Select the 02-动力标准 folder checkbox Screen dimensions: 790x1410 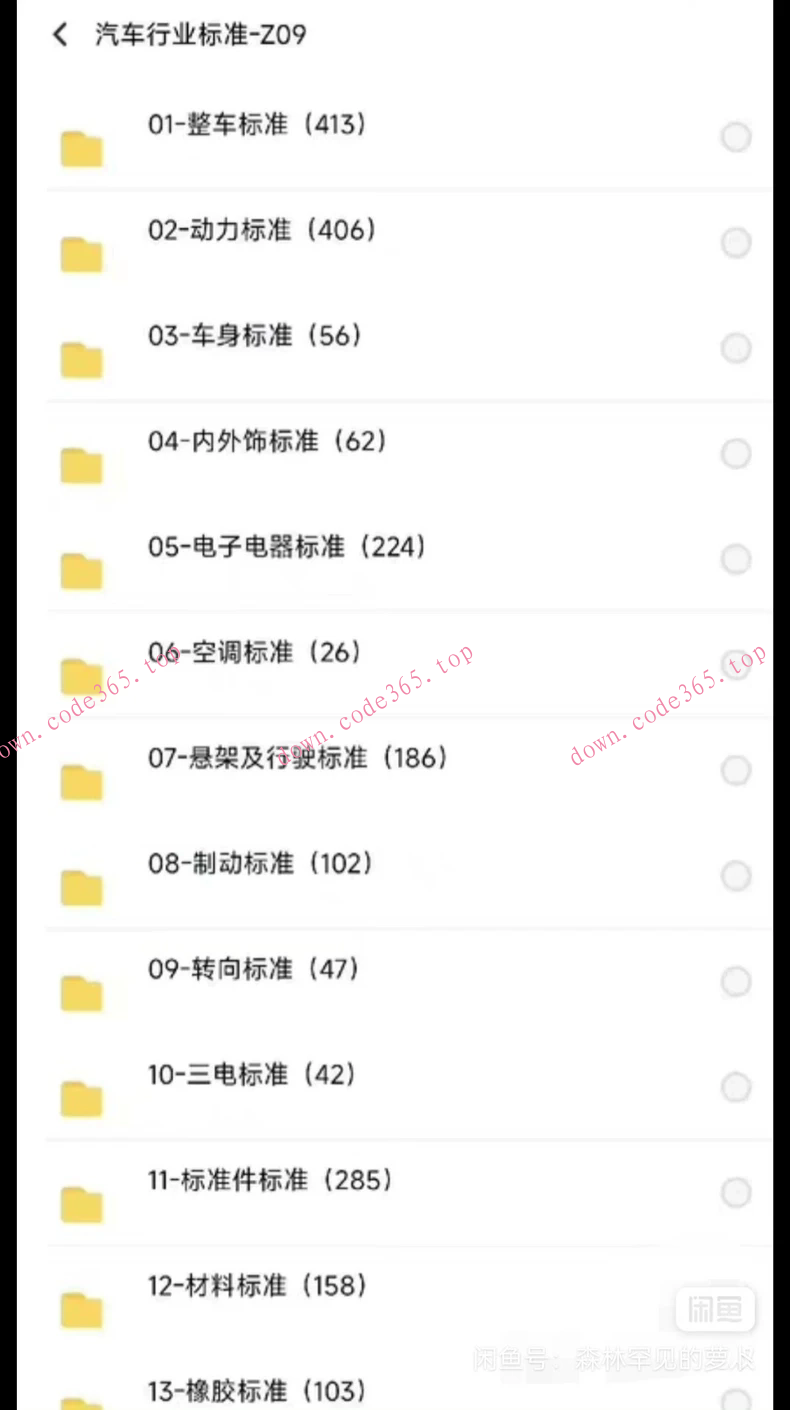[x=736, y=243]
